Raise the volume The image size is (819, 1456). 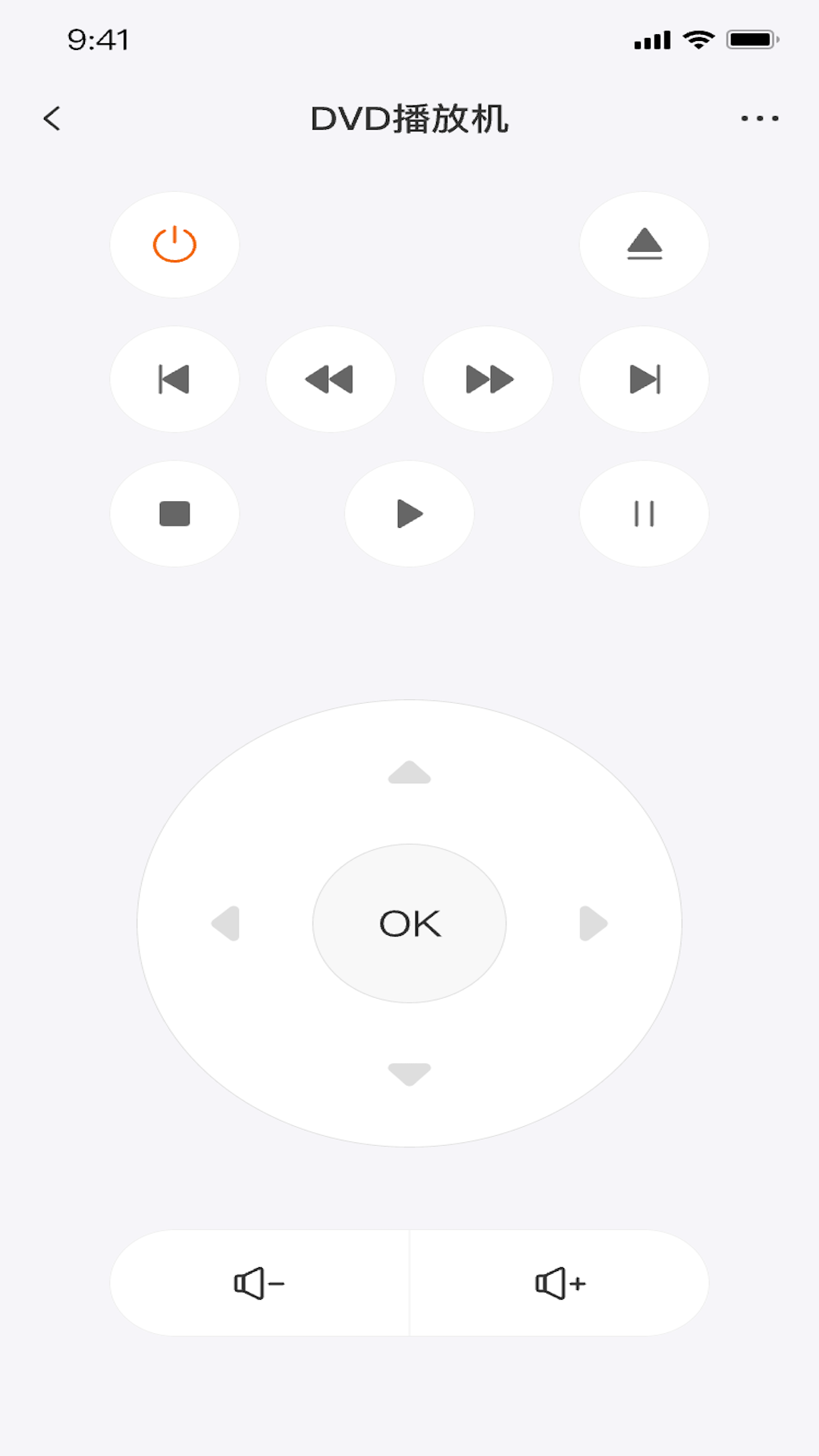(x=560, y=1283)
